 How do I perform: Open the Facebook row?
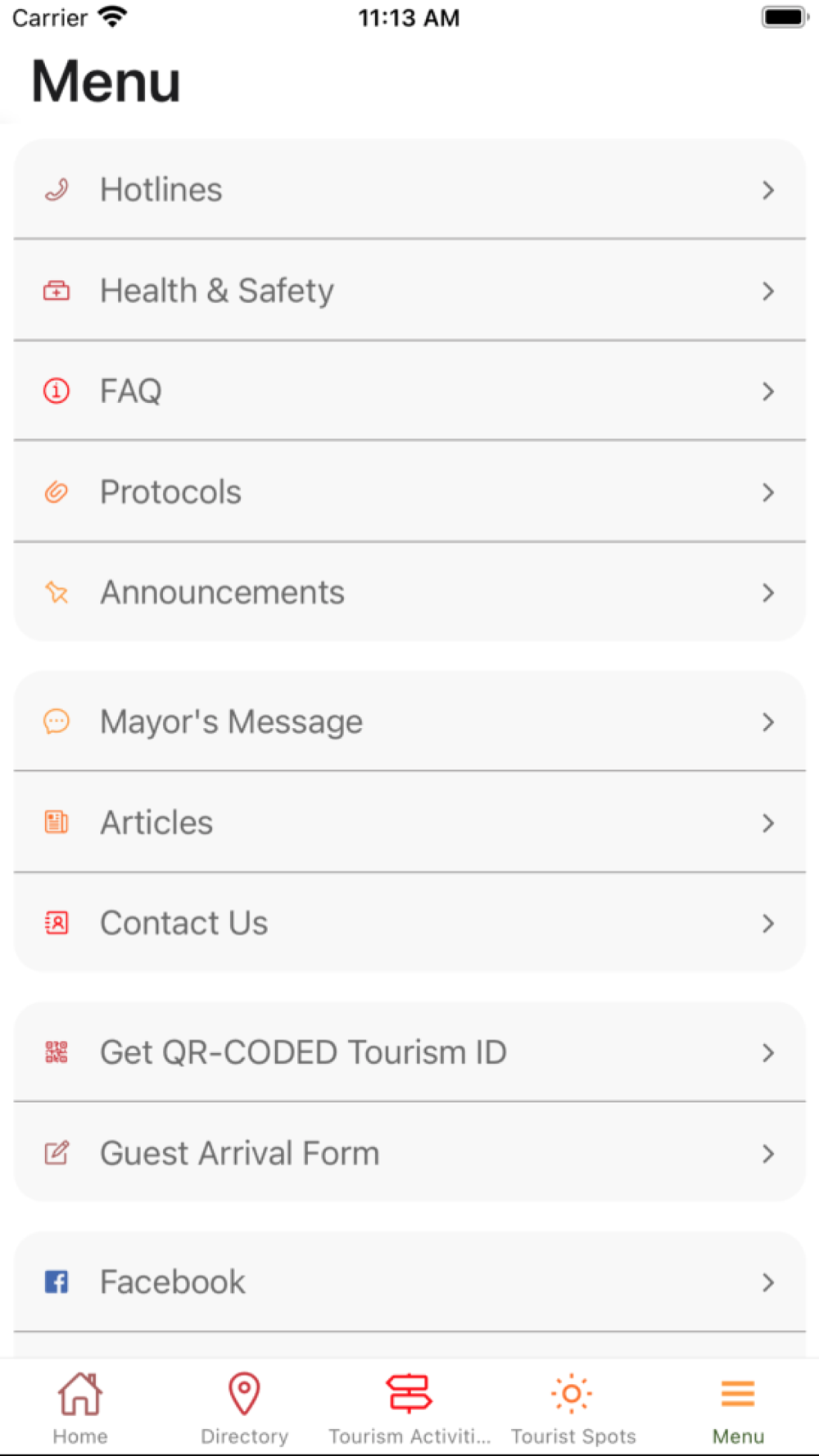point(409,1282)
